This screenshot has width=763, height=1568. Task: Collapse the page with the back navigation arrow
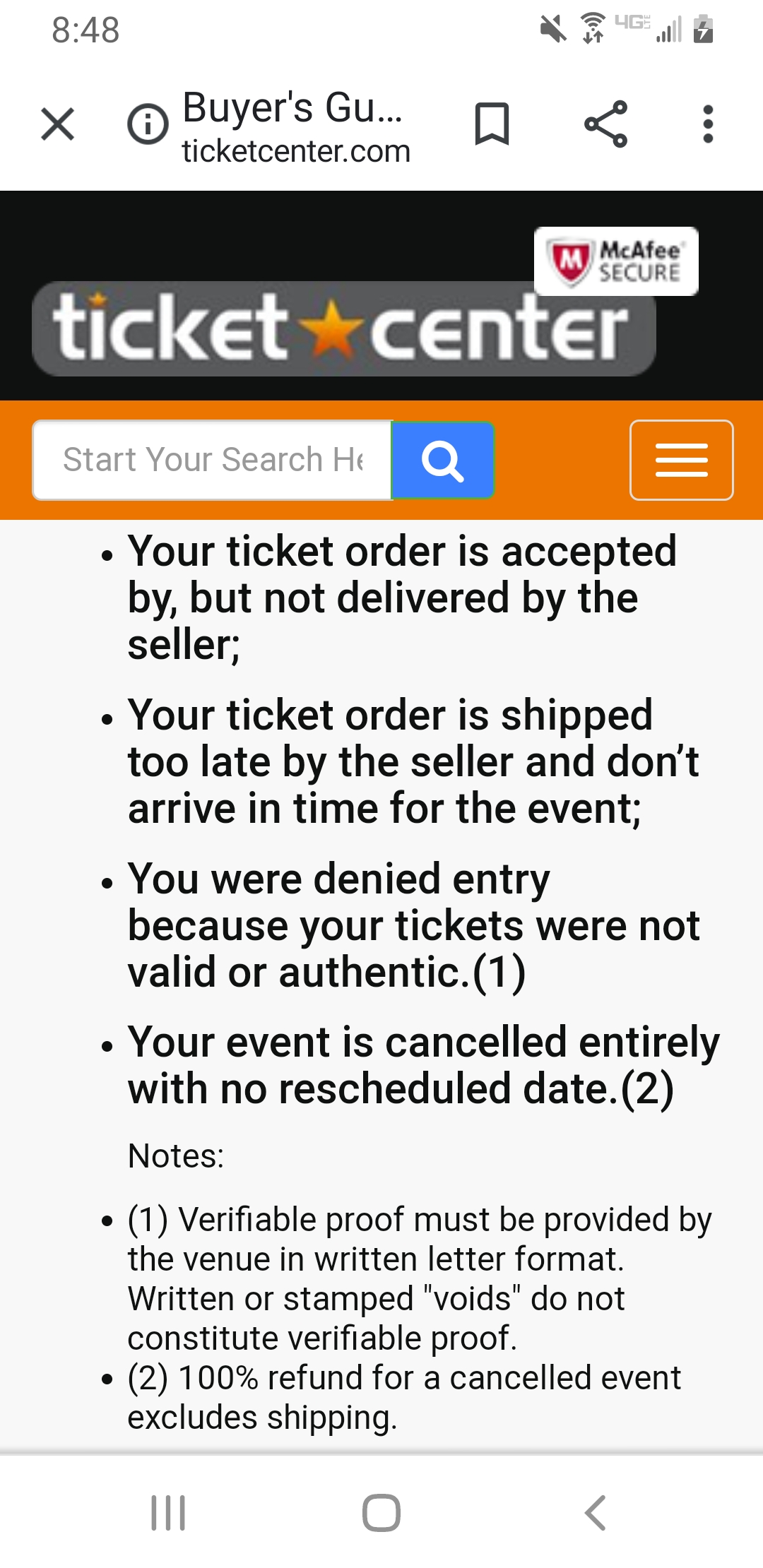coord(593,1510)
